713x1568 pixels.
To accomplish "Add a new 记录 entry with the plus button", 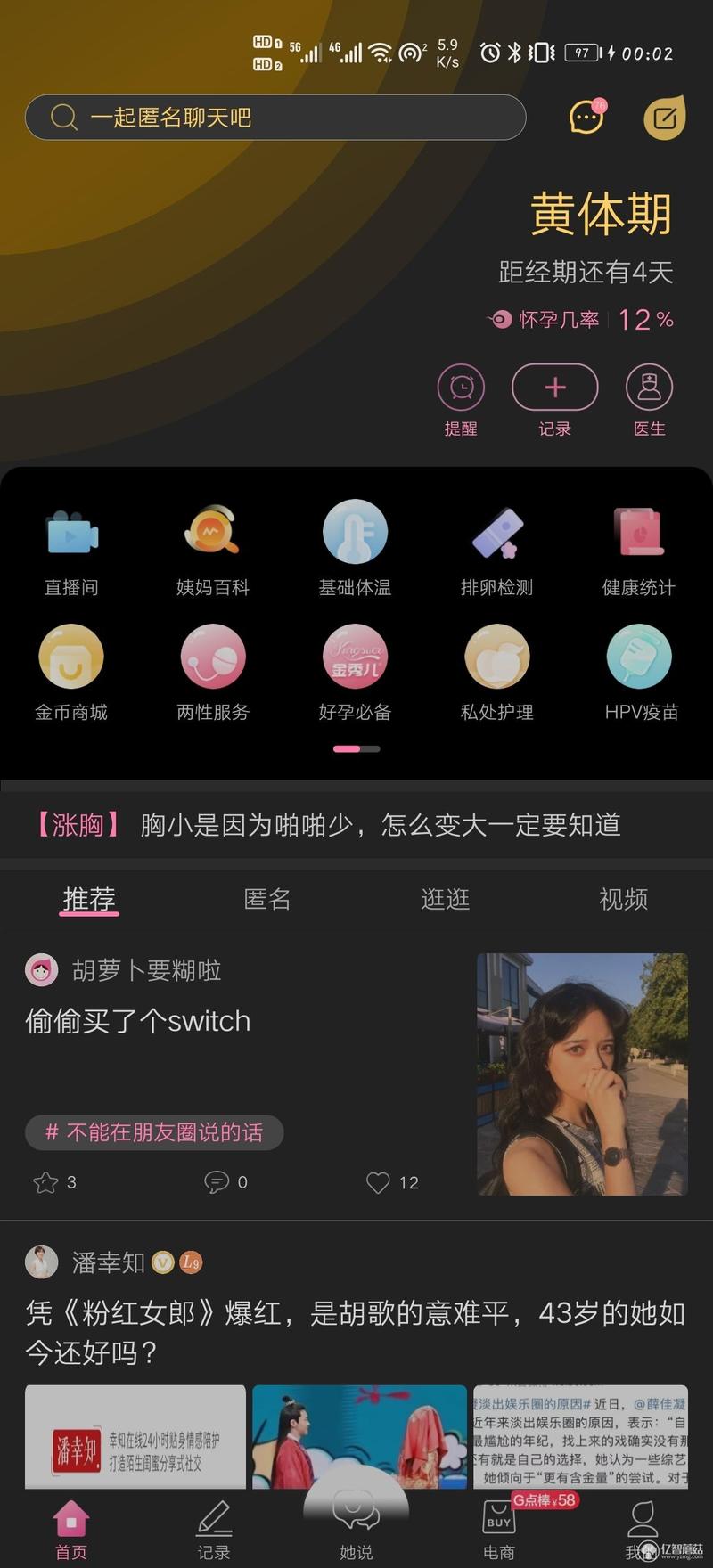I will click(x=554, y=388).
